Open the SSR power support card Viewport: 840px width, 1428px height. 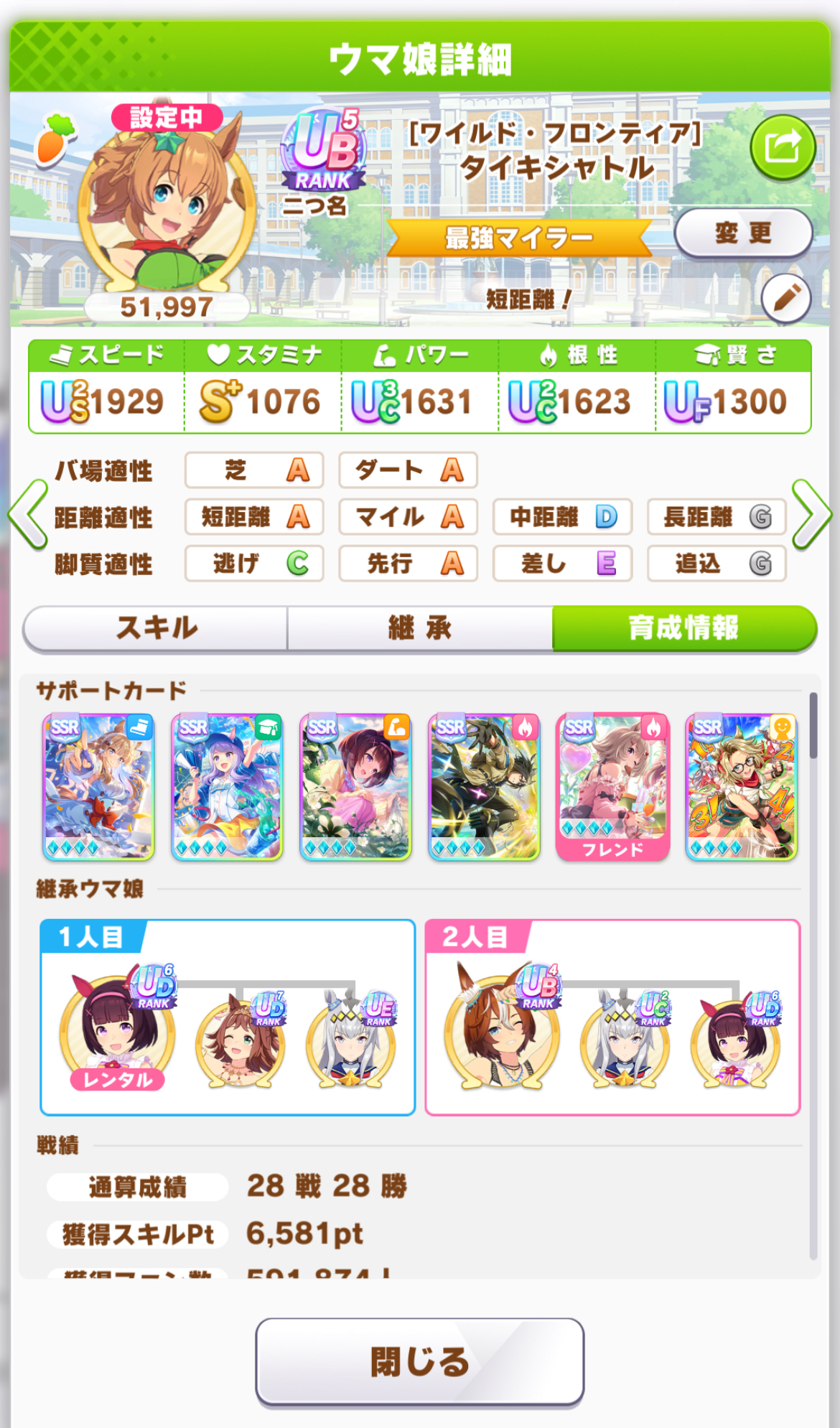pos(355,786)
